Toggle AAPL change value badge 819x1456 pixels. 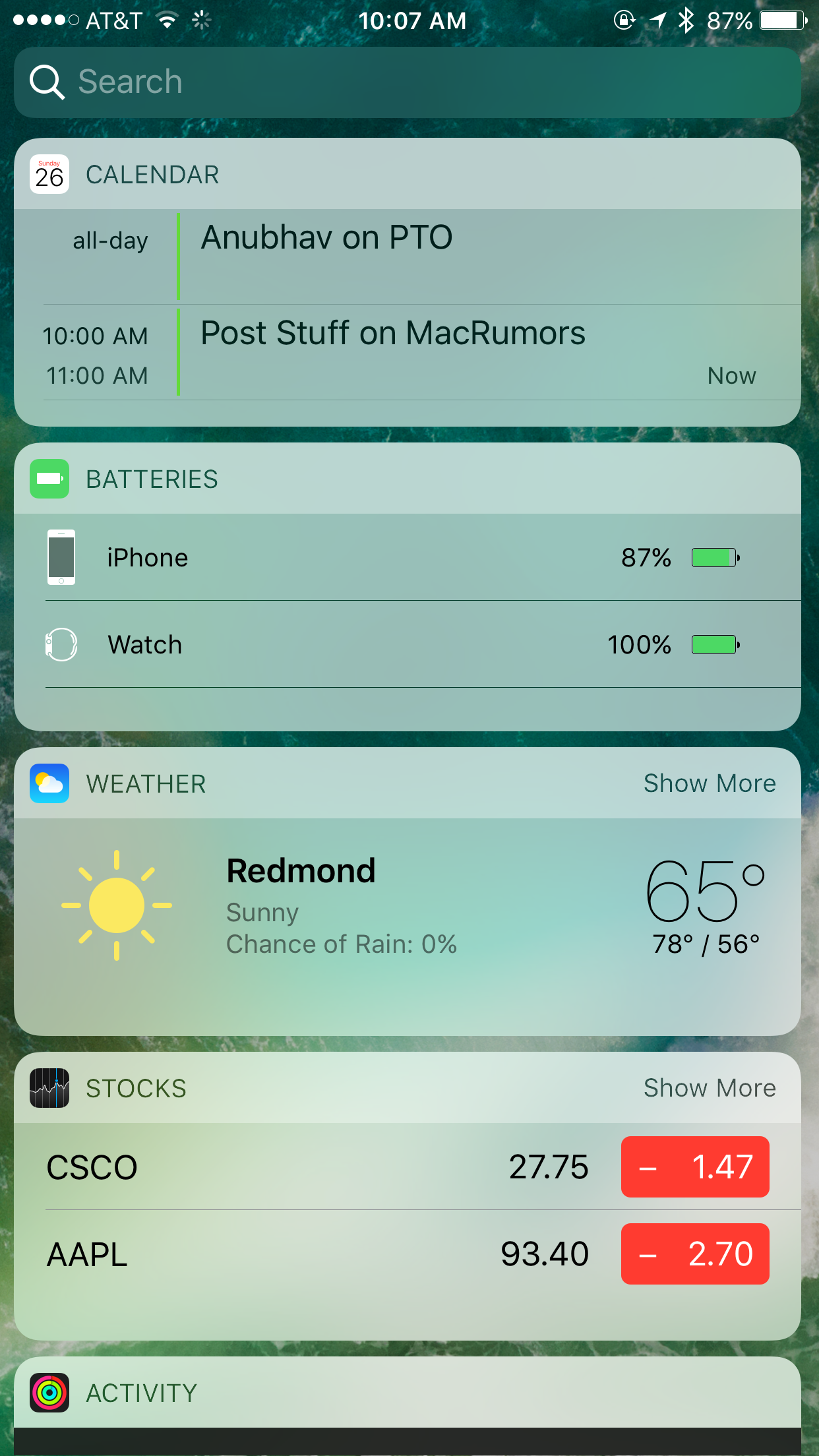[695, 1254]
